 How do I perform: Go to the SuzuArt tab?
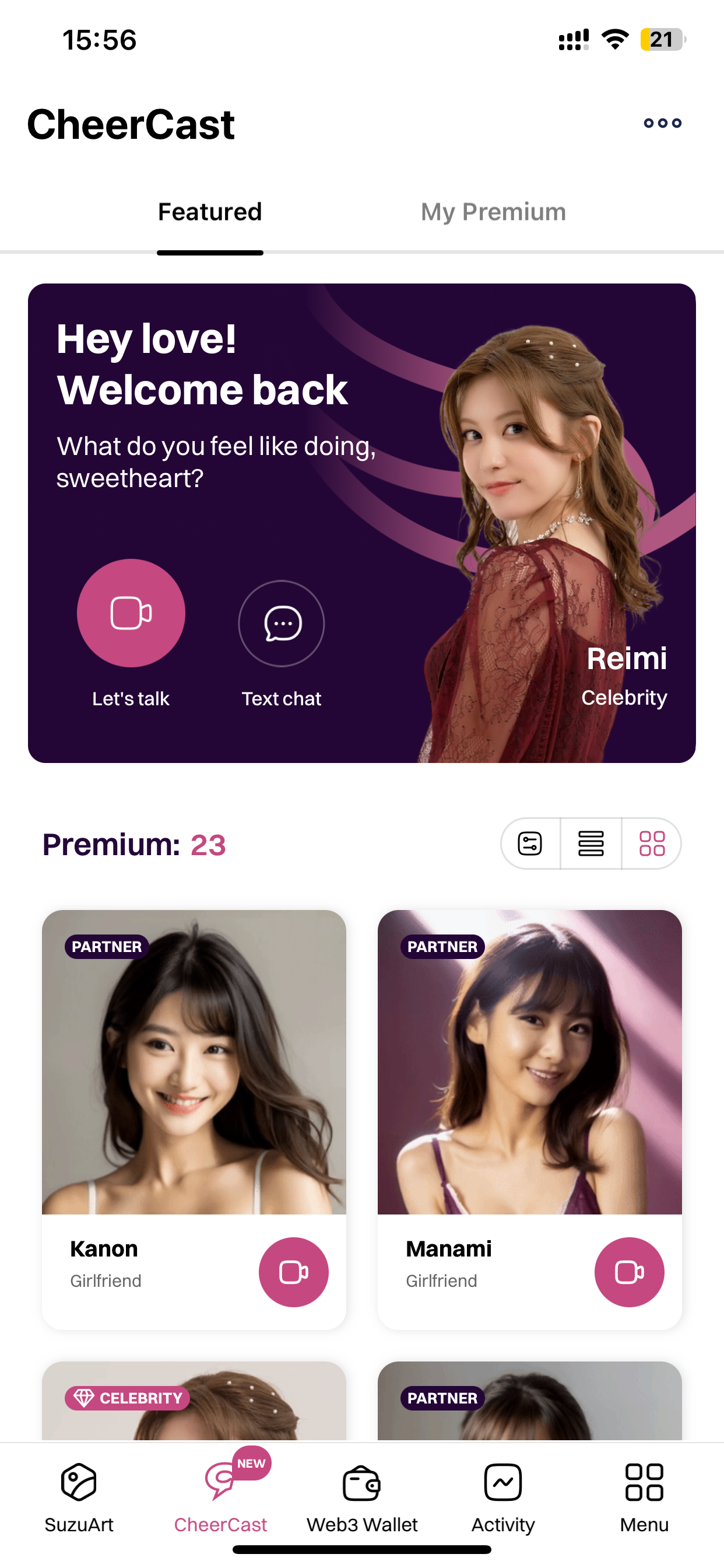79,1496
